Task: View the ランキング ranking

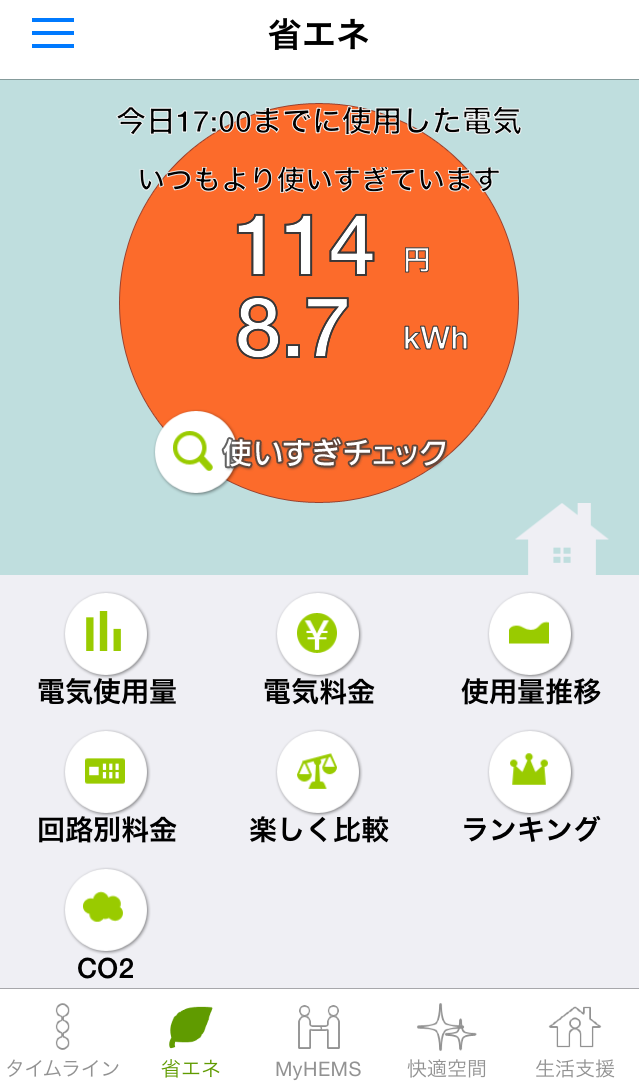Action: (x=530, y=772)
